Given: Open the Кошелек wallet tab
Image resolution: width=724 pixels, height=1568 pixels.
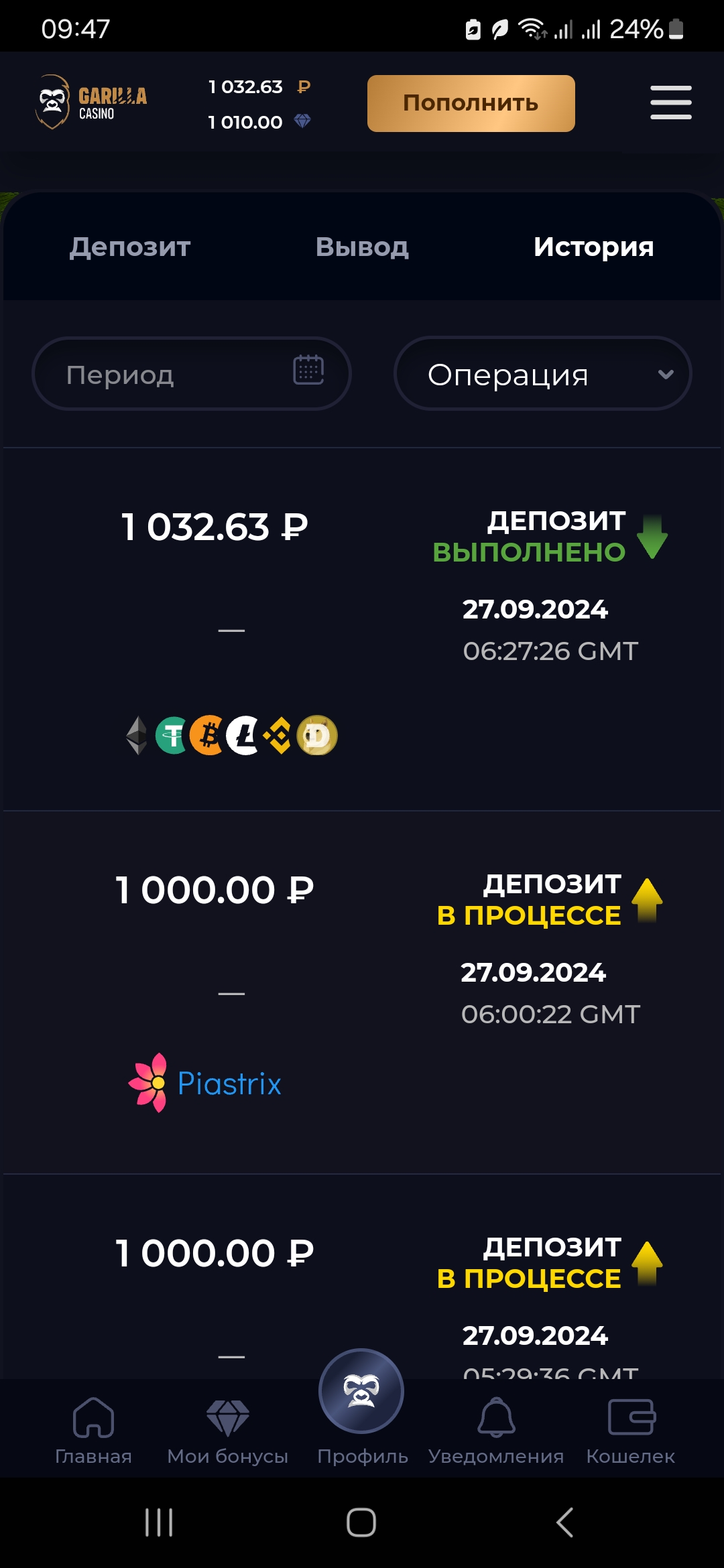Looking at the screenshot, I should pos(631,1431).
